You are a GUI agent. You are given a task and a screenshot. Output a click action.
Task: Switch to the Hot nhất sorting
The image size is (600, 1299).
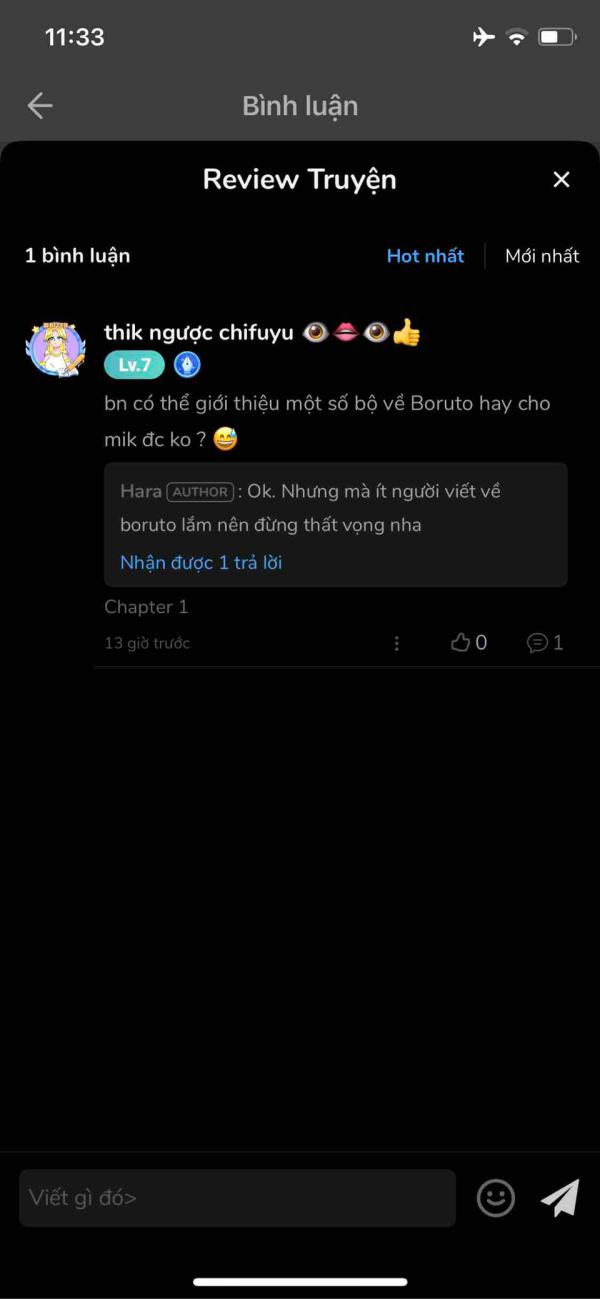click(425, 256)
